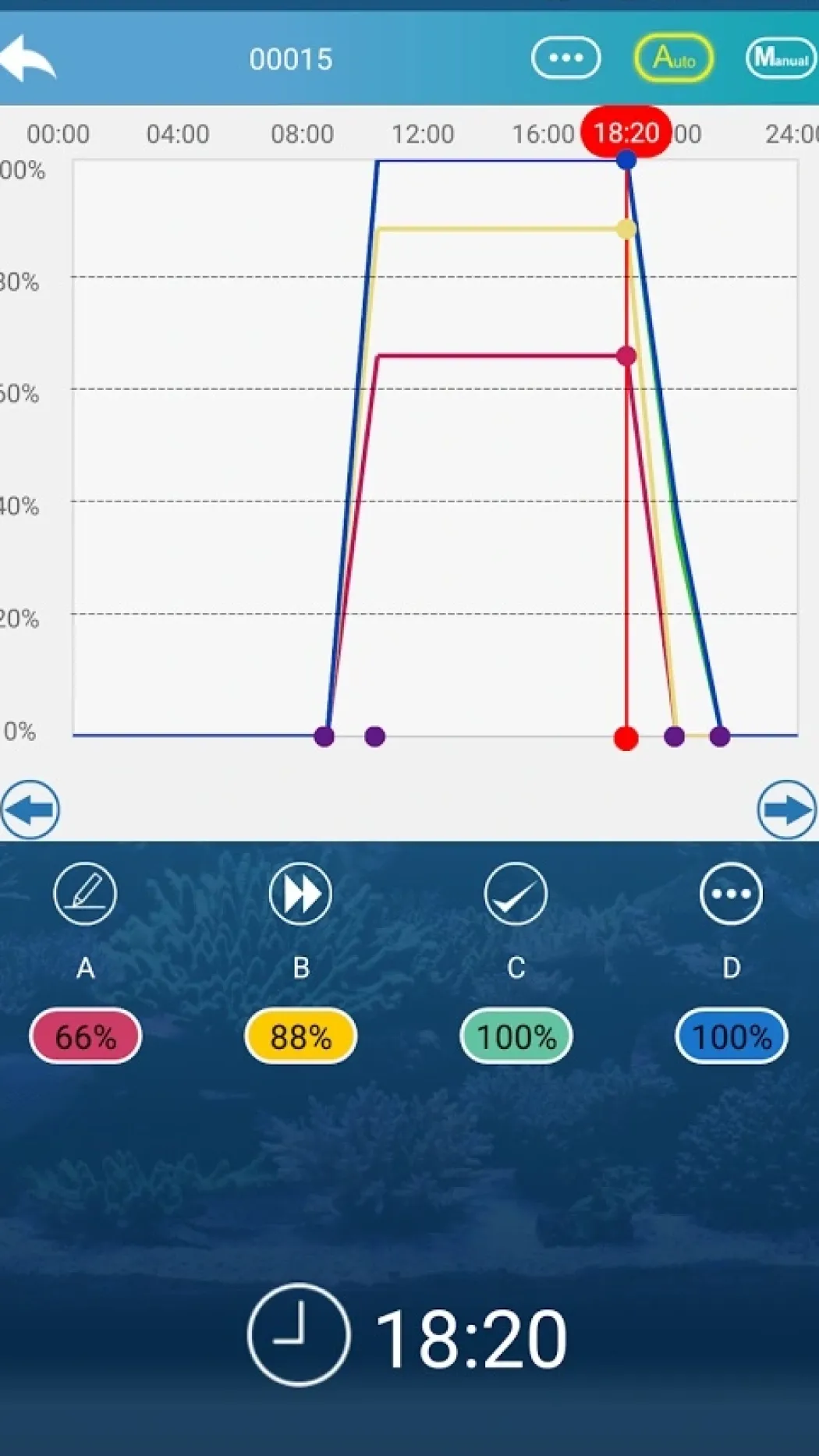The height and width of the screenshot is (1456, 819).
Task: Open the three-dots menu in header
Action: 565,58
